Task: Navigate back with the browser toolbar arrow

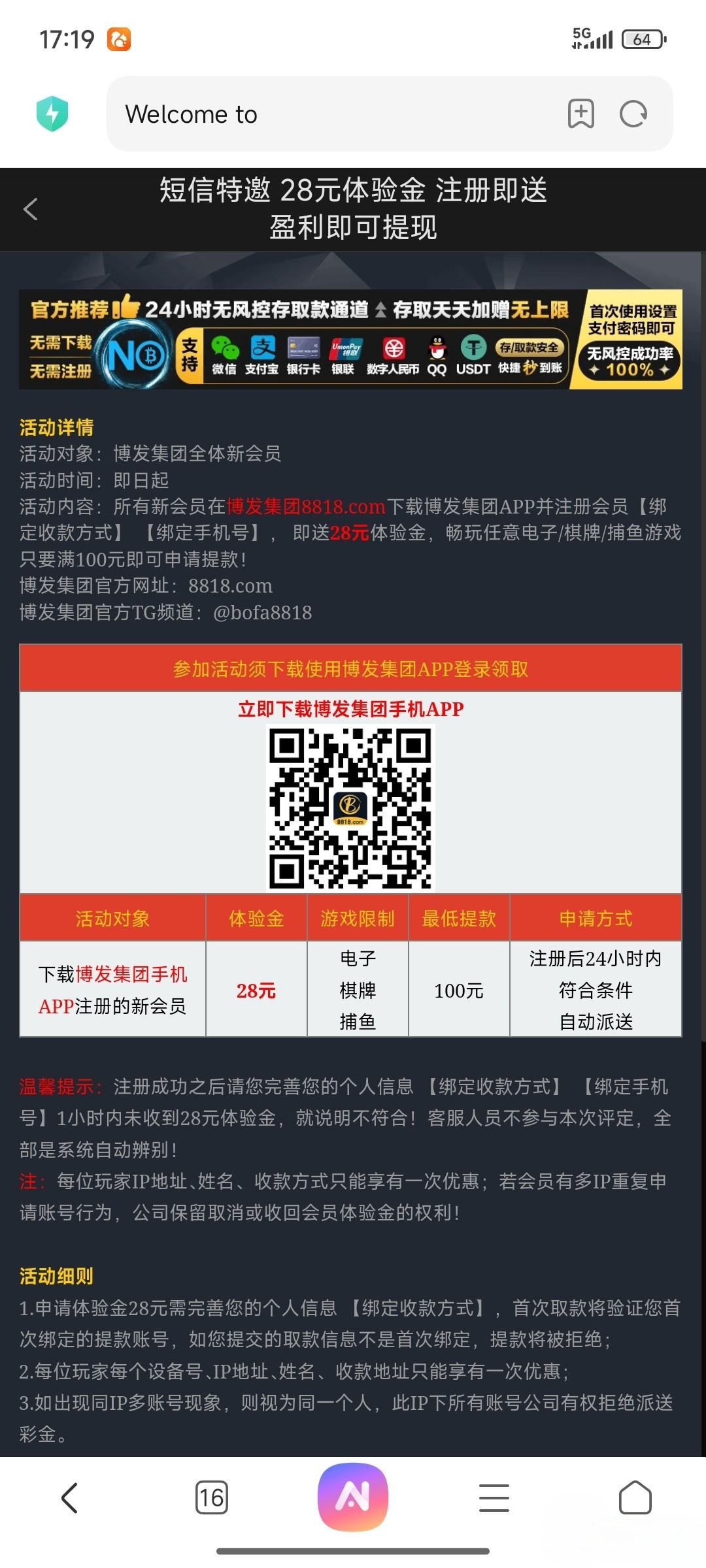Action: click(x=69, y=1497)
